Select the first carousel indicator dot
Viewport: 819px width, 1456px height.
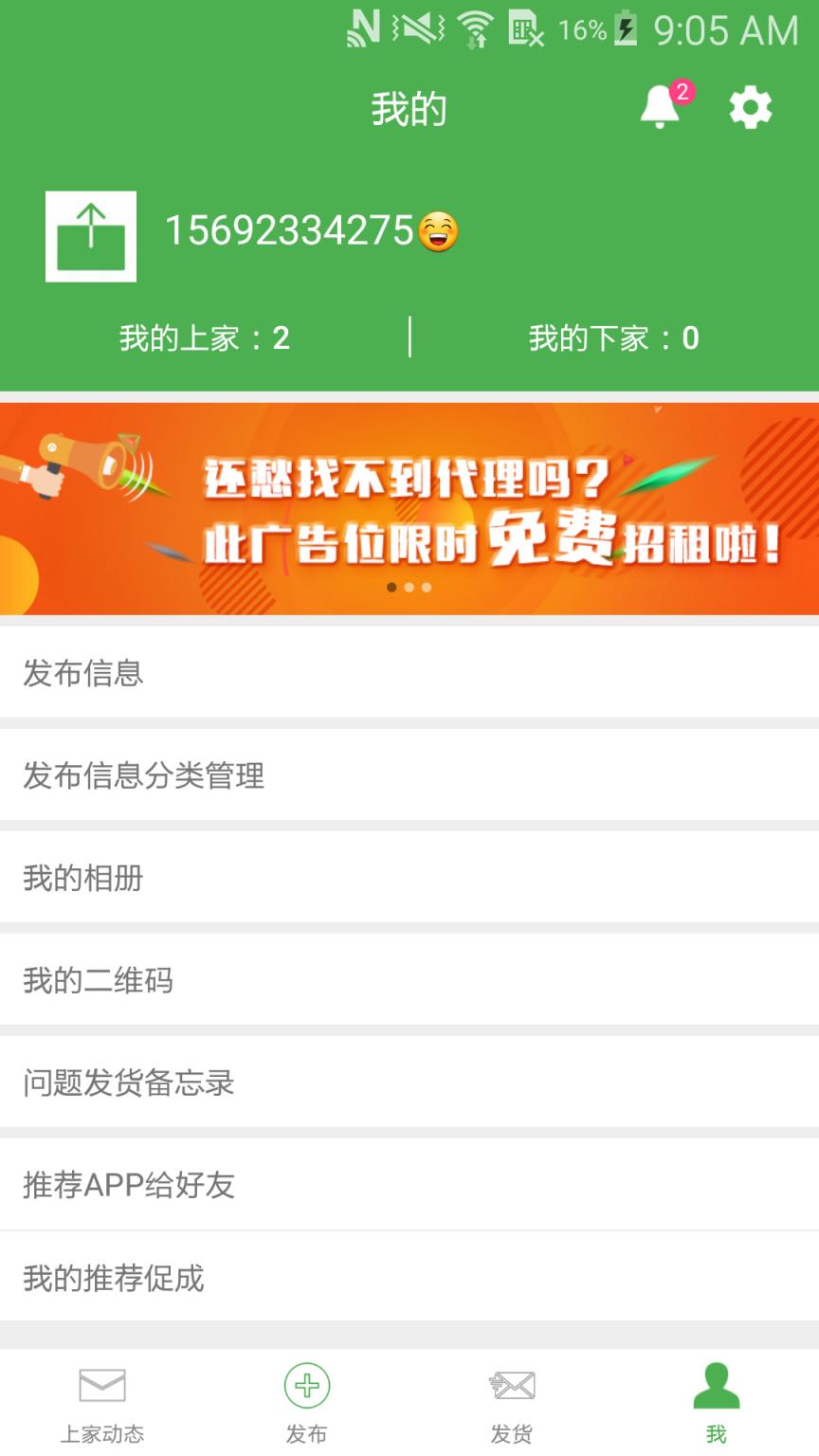click(391, 588)
